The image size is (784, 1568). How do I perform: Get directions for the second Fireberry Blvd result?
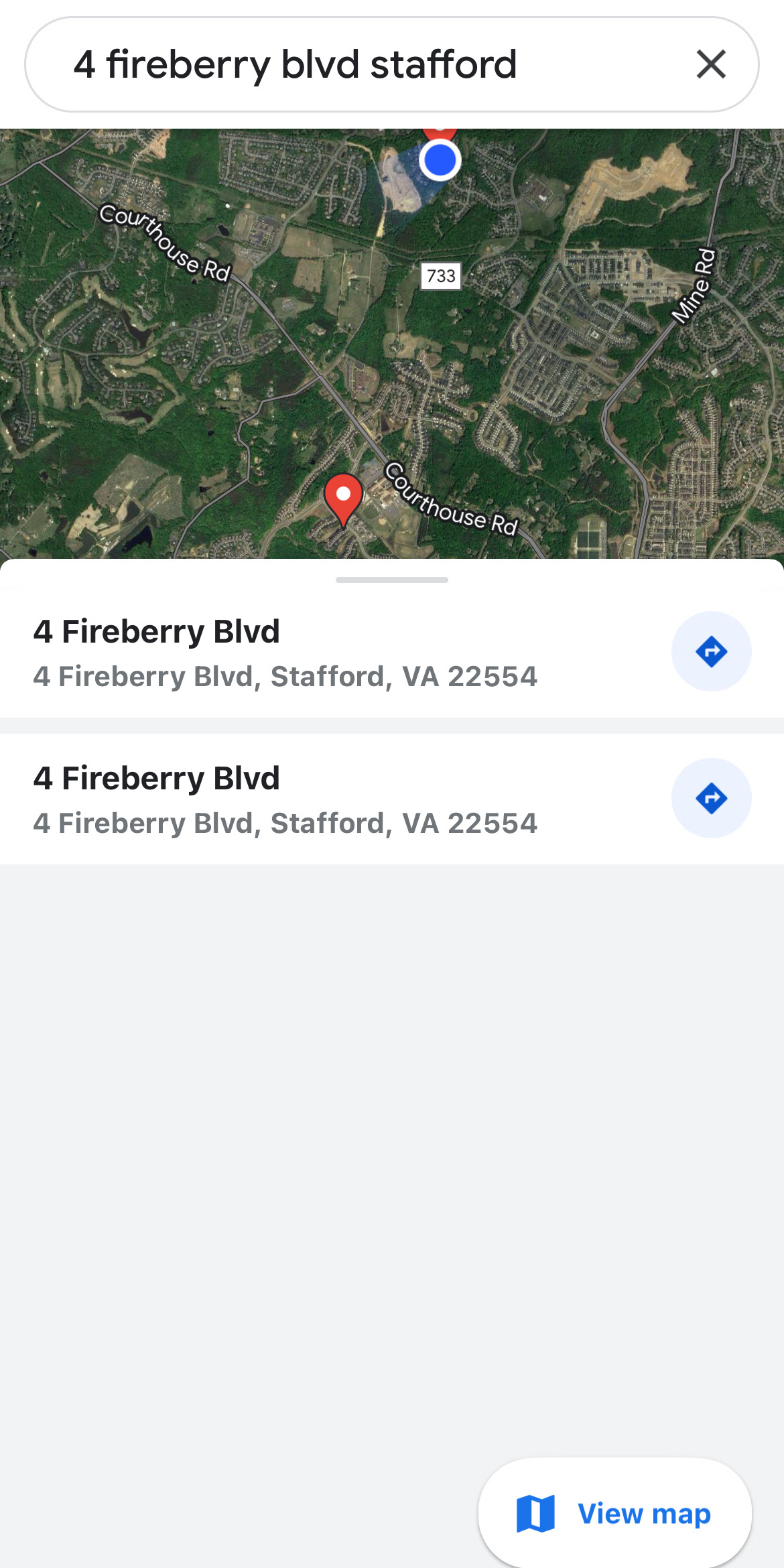coord(711,798)
